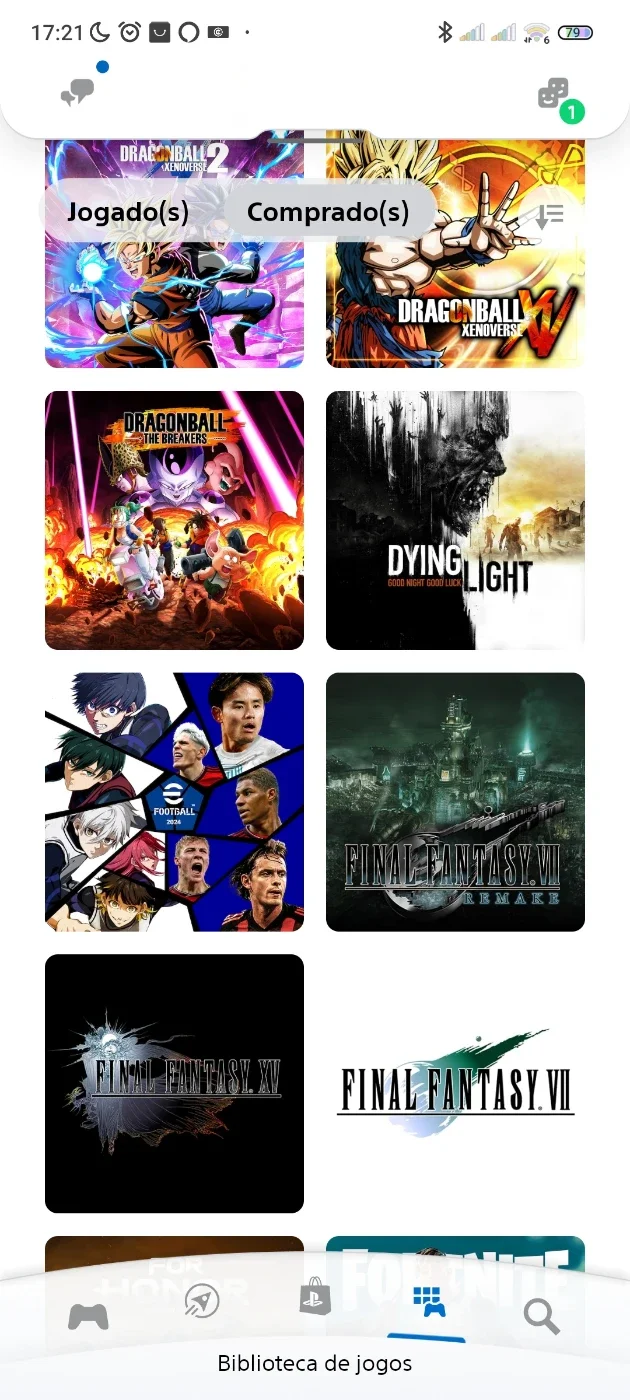Open eFootball 2024 game tile
Image resolution: width=630 pixels, height=1400 pixels.
click(174, 802)
